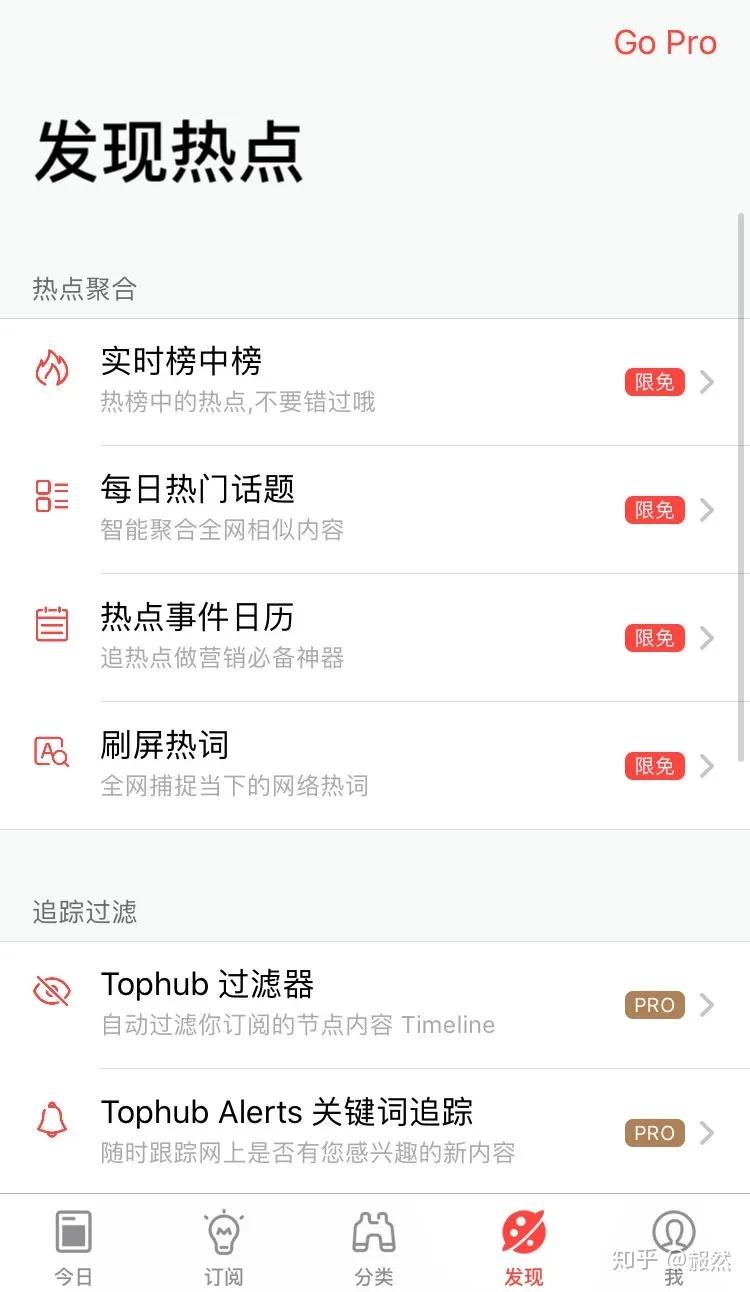Tap the 限免 badge on 刷屏热词
The height and width of the screenshot is (1292, 750).
(654, 766)
